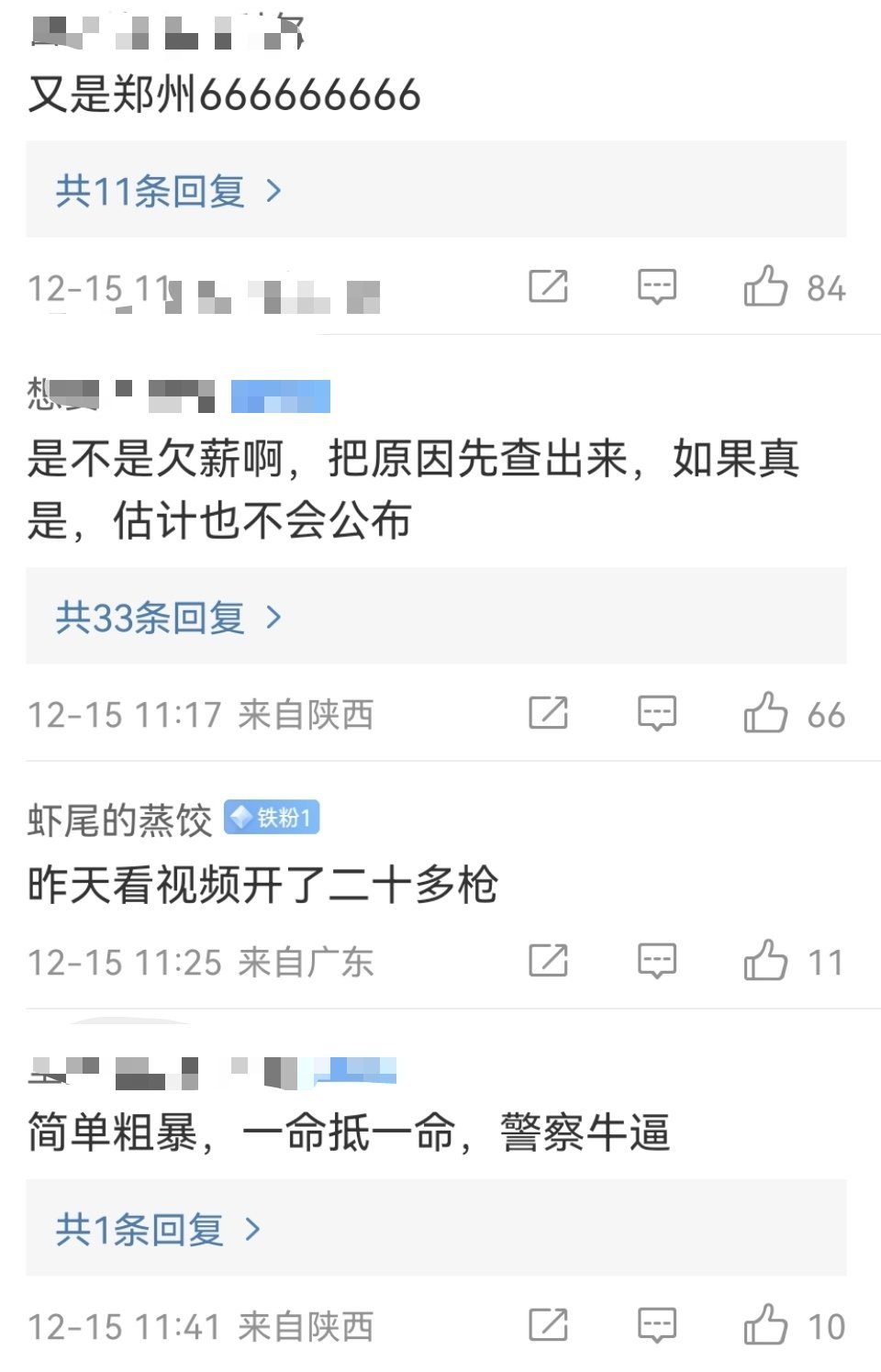This screenshot has height=1372, width=881.
Task: Reply to 虾尾的蒸饺's comment
Action: (657, 962)
